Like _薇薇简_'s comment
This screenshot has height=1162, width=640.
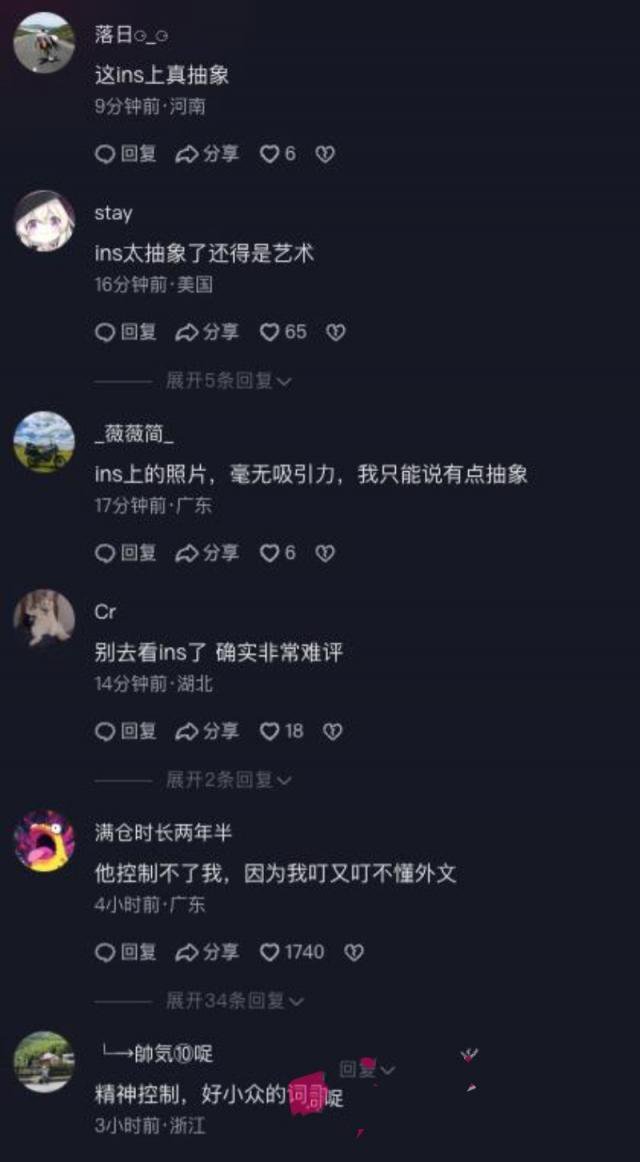[x=270, y=553]
